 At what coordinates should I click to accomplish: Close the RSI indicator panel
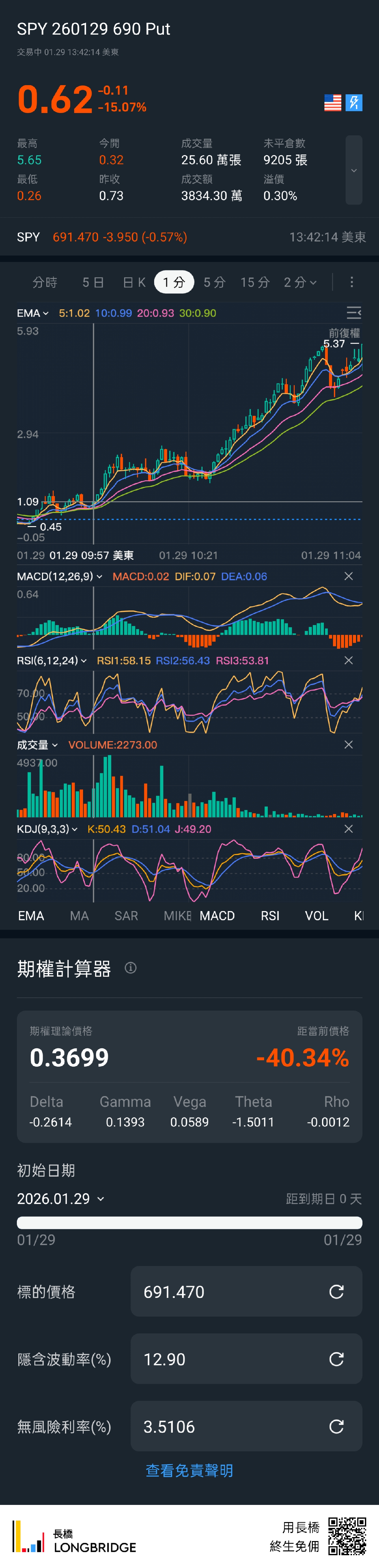pyautogui.click(x=349, y=661)
